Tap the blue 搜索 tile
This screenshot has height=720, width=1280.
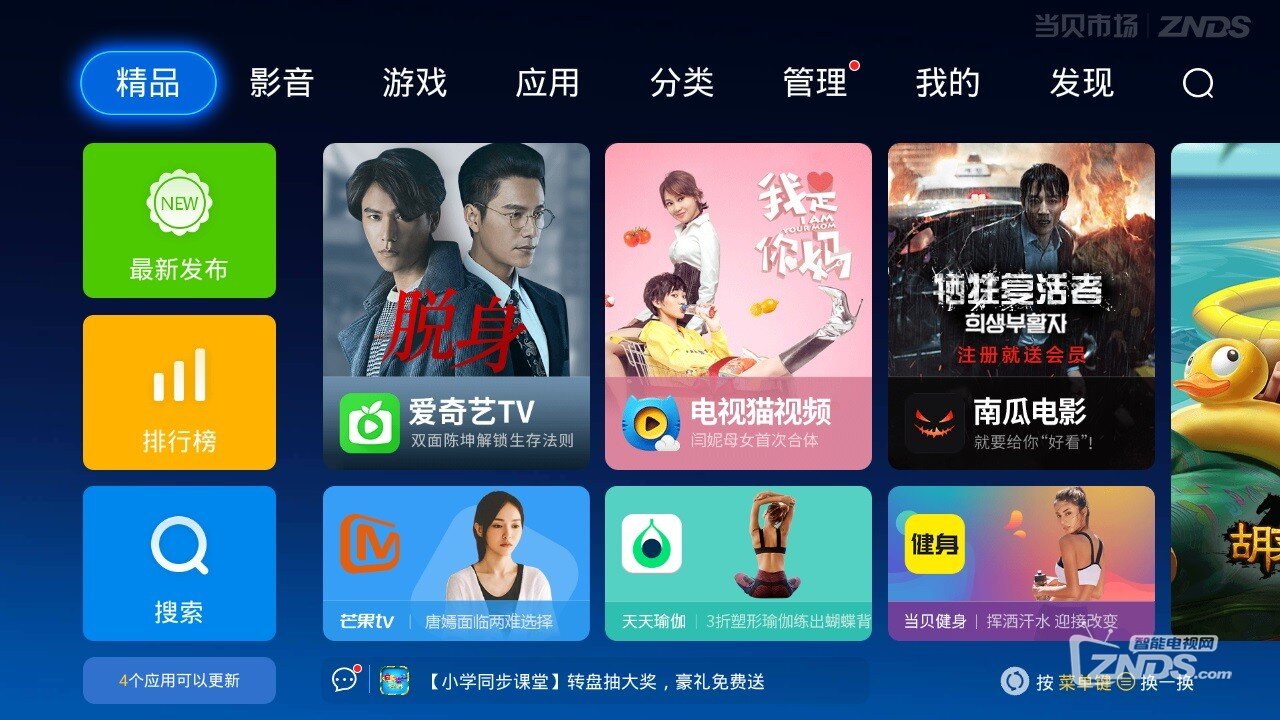(179, 564)
